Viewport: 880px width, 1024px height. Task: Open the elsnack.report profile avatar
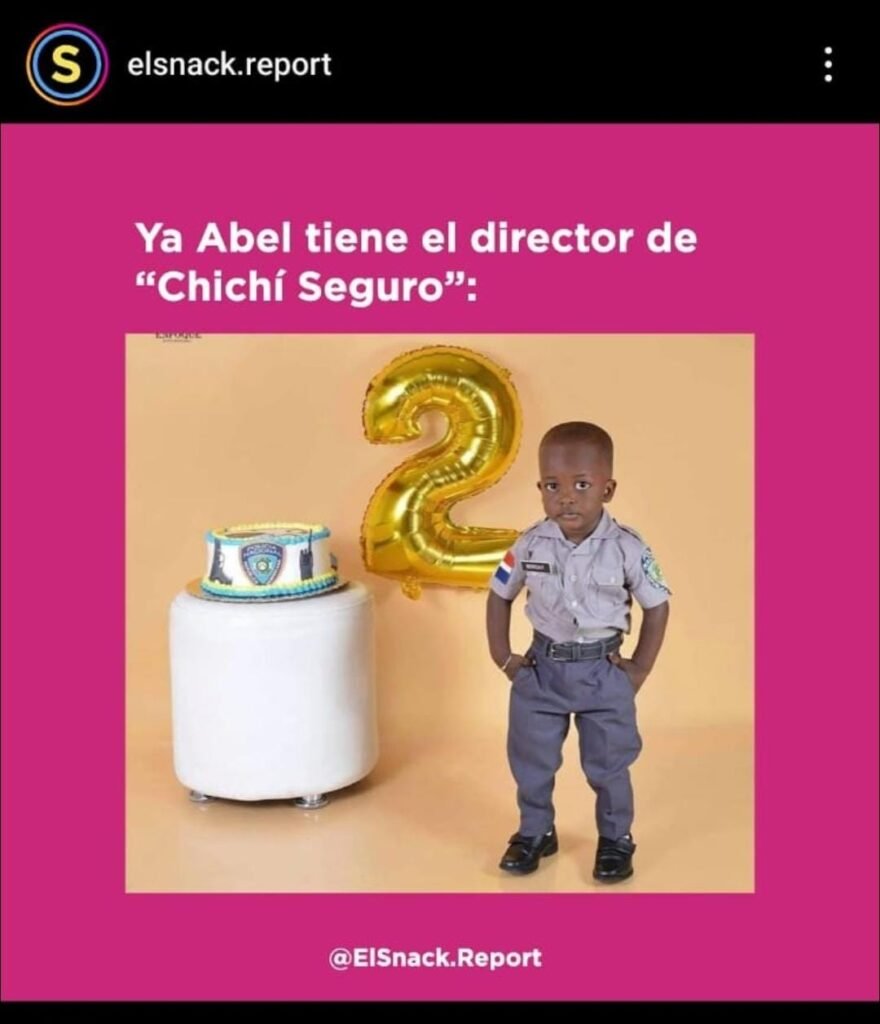tap(67, 65)
